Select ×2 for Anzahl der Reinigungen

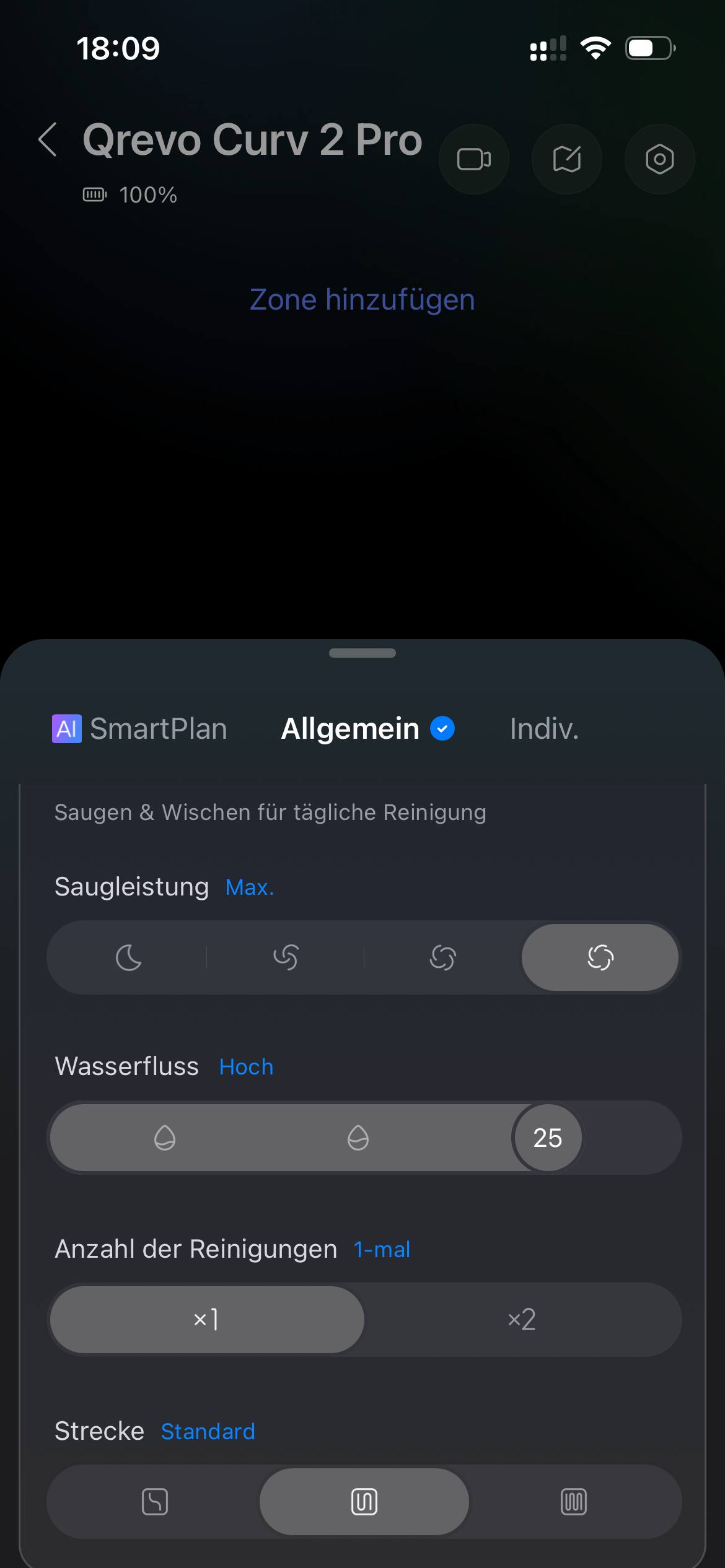522,1320
